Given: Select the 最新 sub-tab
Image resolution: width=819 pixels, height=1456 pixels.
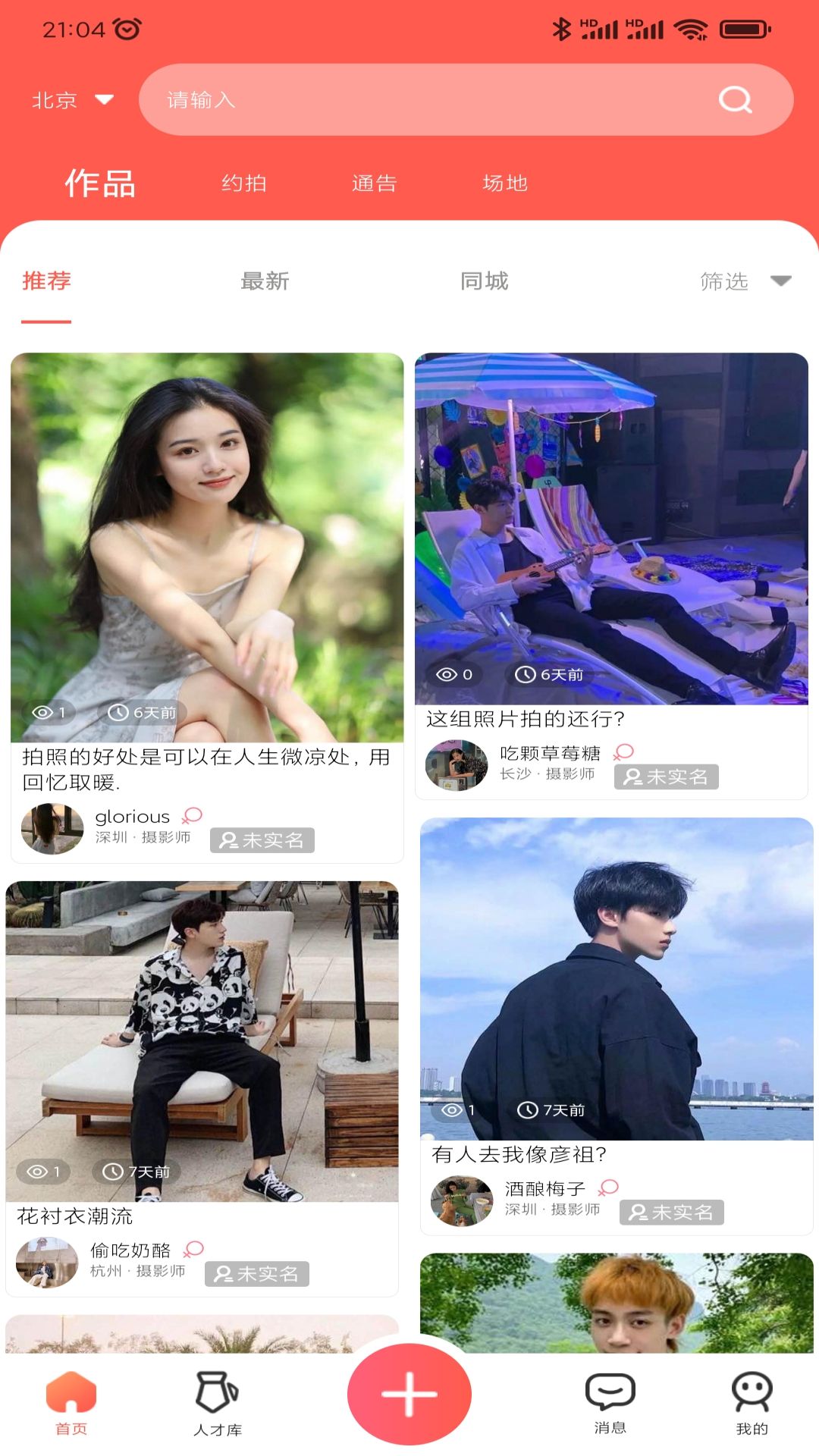Looking at the screenshot, I should [265, 281].
